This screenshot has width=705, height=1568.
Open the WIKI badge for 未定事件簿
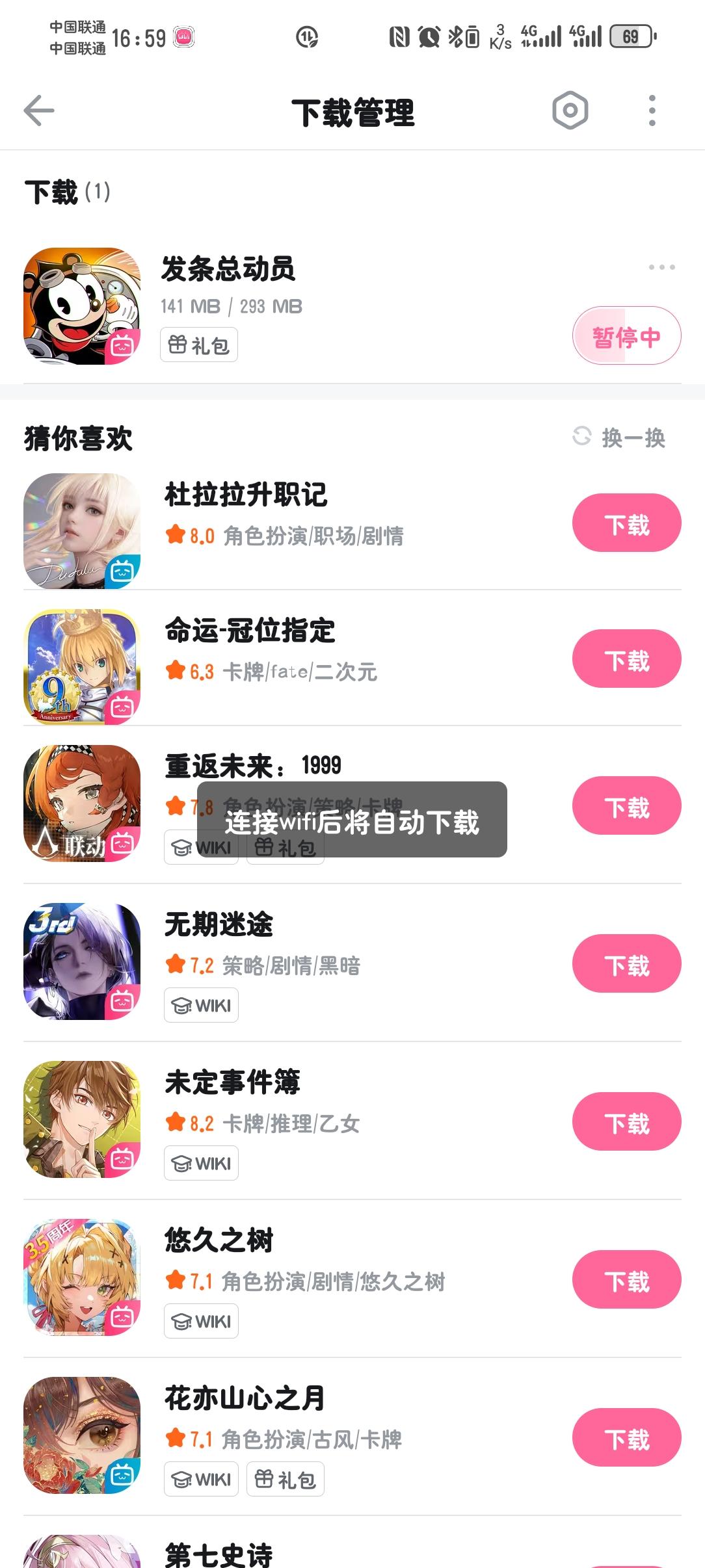[x=201, y=1162]
